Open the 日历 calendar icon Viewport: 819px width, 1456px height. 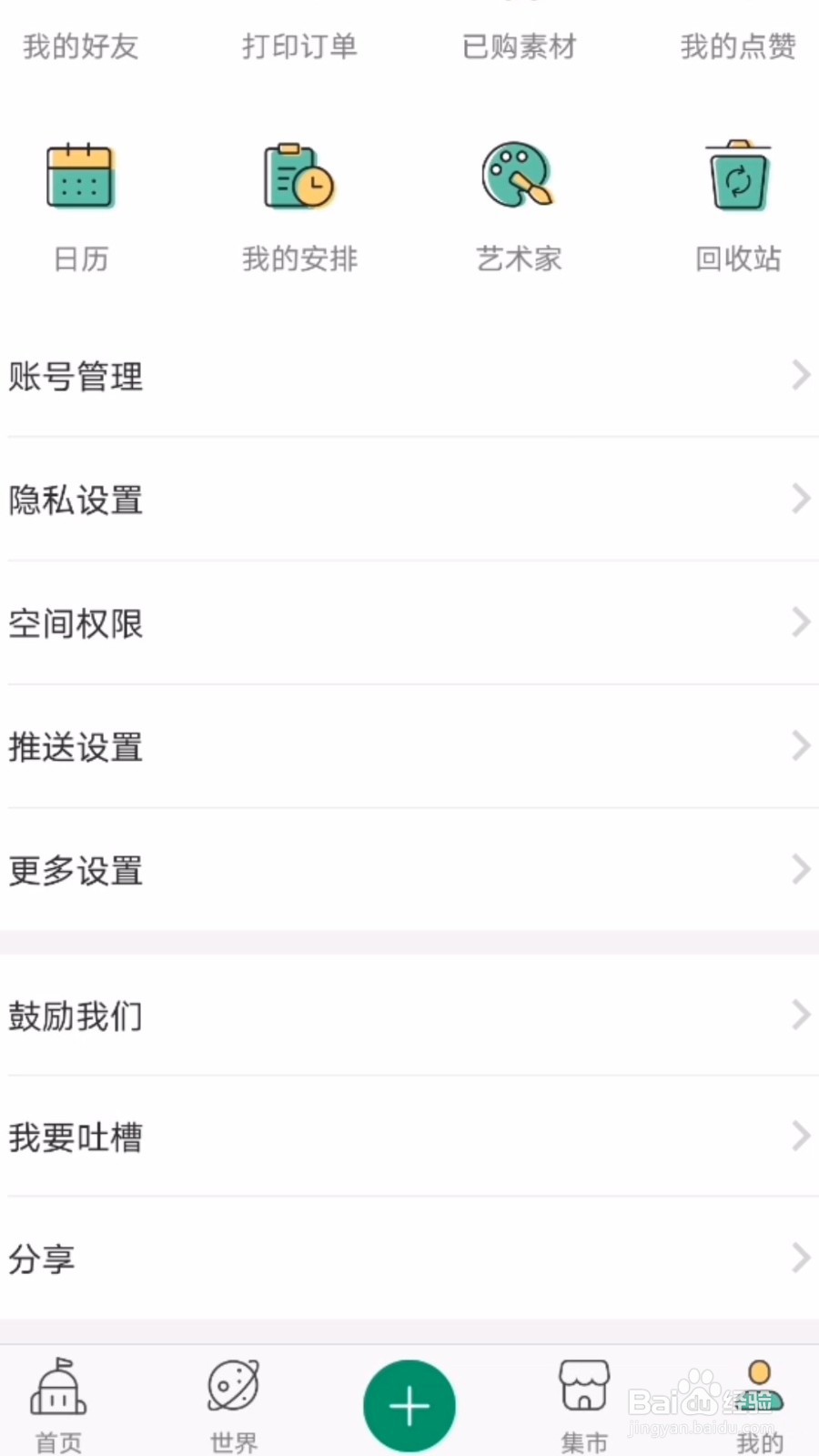(81, 177)
